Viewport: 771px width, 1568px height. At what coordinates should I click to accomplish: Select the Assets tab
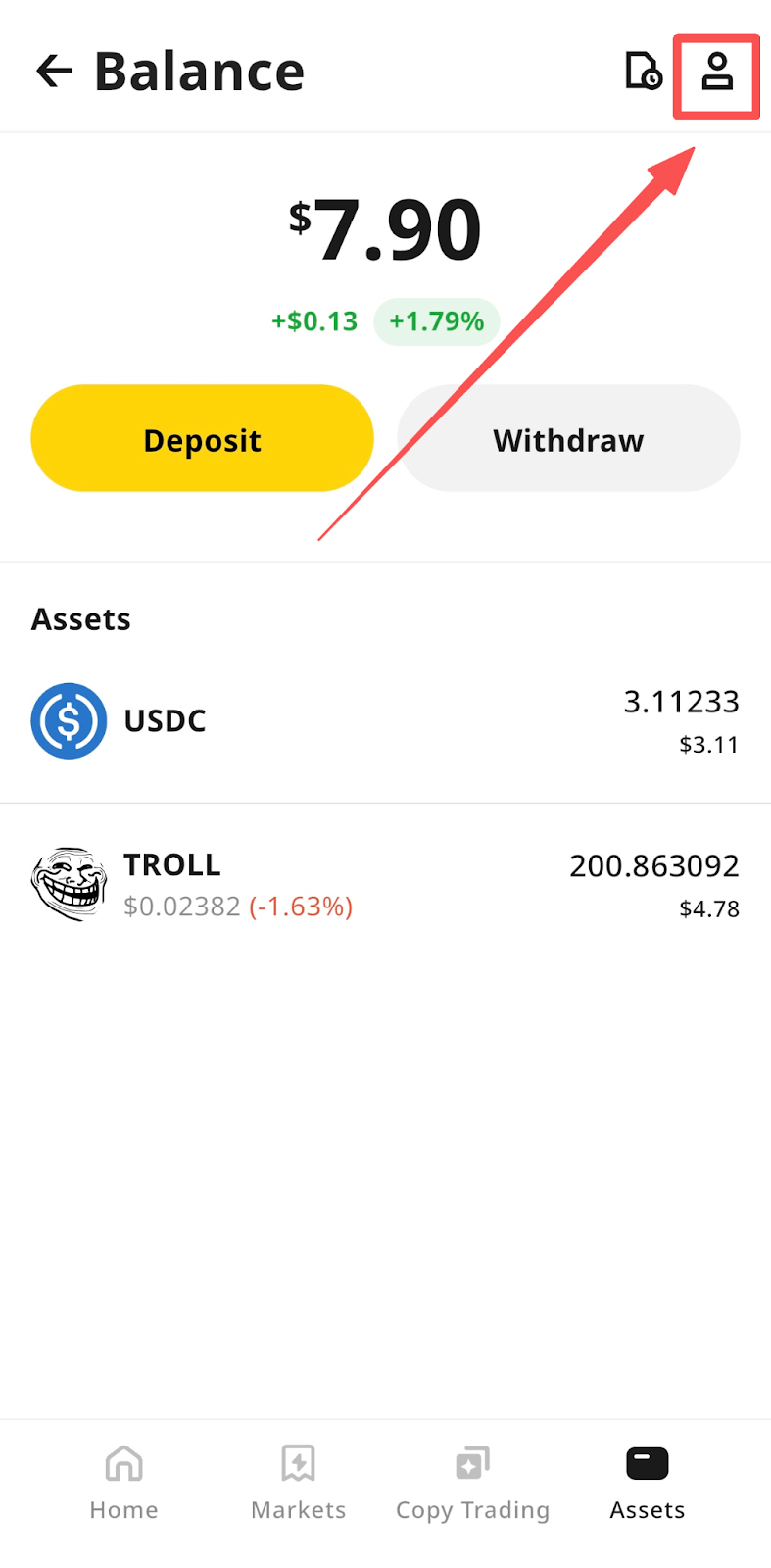click(x=647, y=1482)
